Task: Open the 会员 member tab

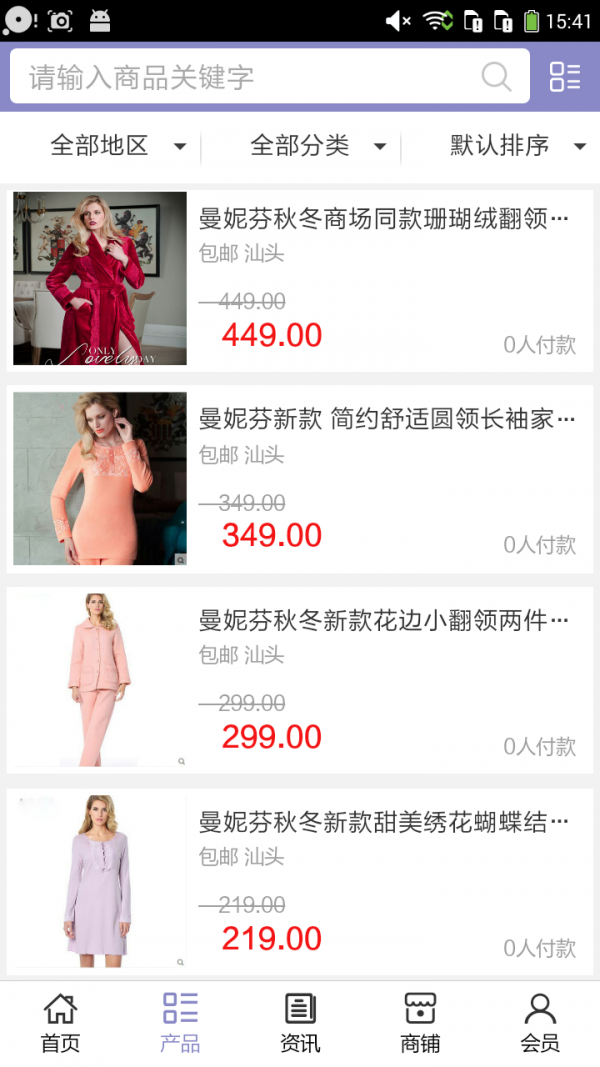Action: [x=540, y=1023]
